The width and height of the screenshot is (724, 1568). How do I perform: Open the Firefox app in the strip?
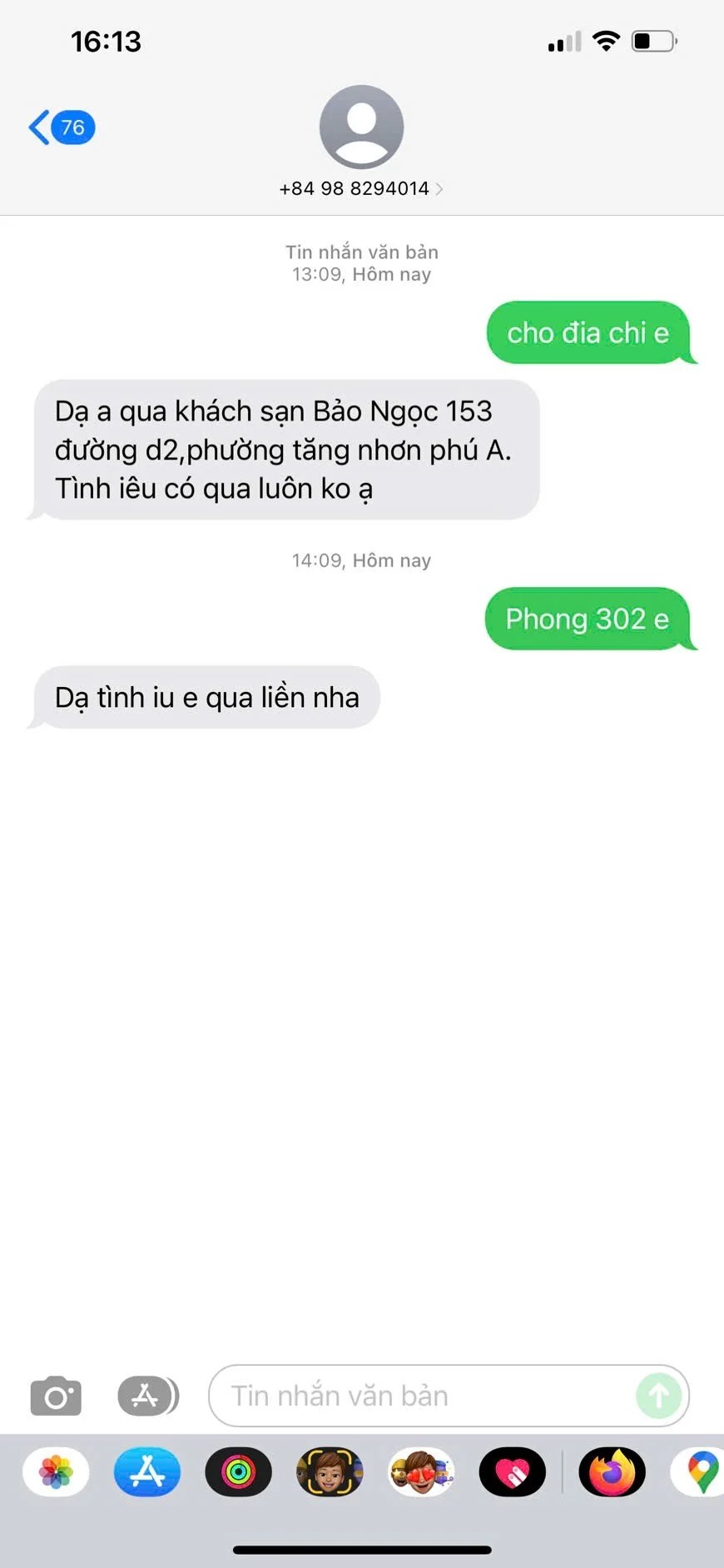tap(612, 1472)
